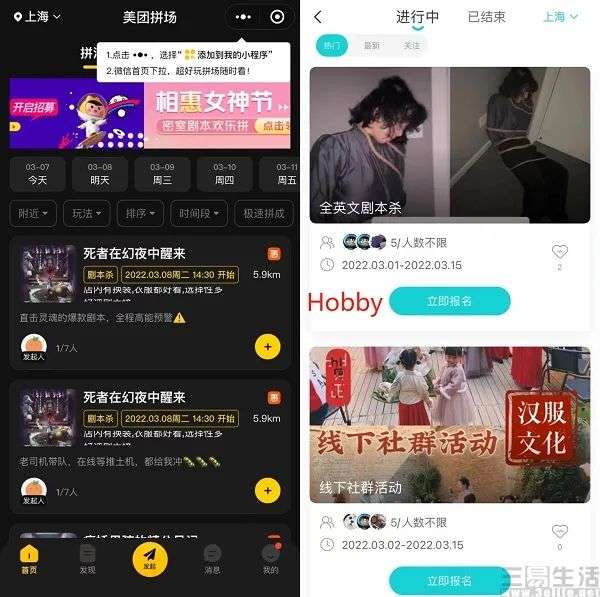Choose the 周四 03-10 date
The height and width of the screenshot is (597, 600).
(x=224, y=174)
